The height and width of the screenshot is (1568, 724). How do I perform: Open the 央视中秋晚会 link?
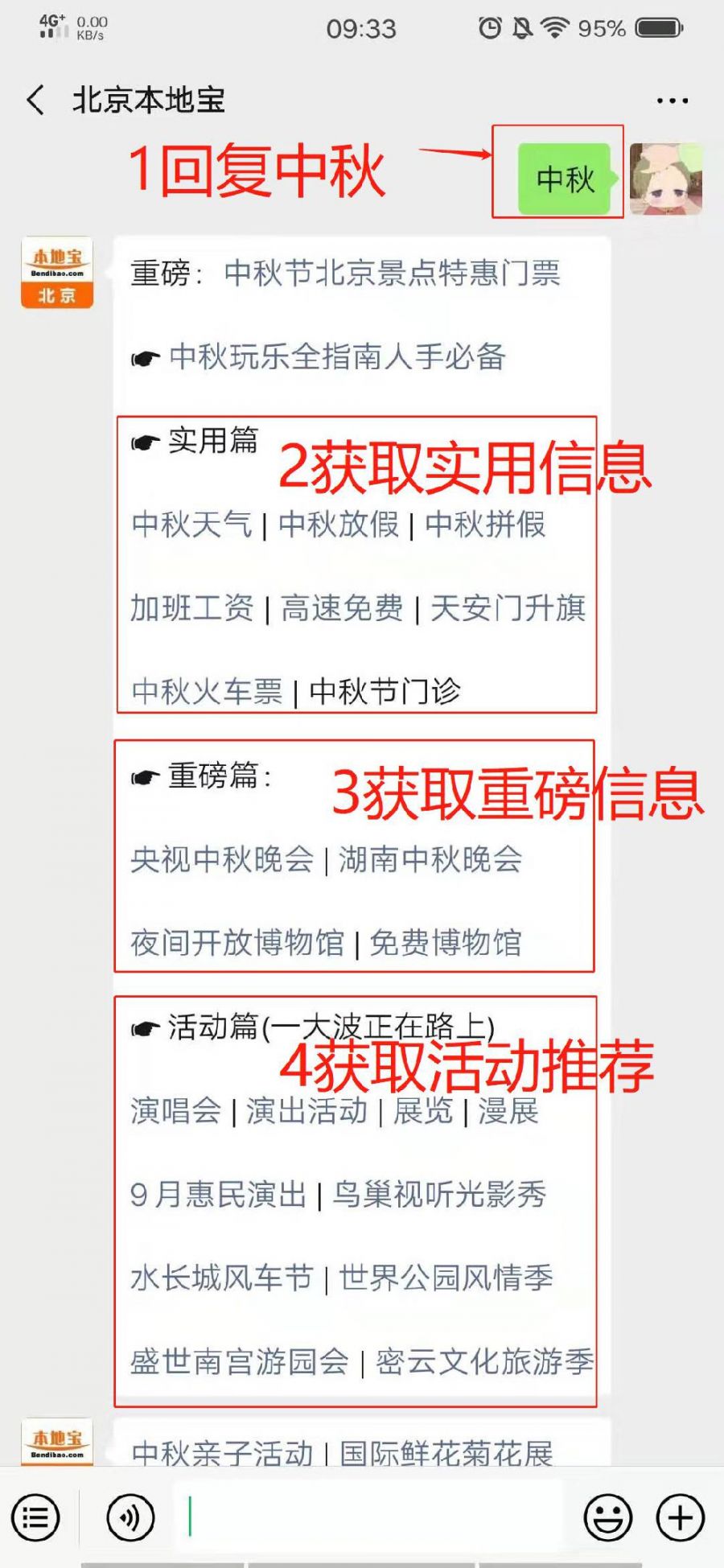pos(222,859)
